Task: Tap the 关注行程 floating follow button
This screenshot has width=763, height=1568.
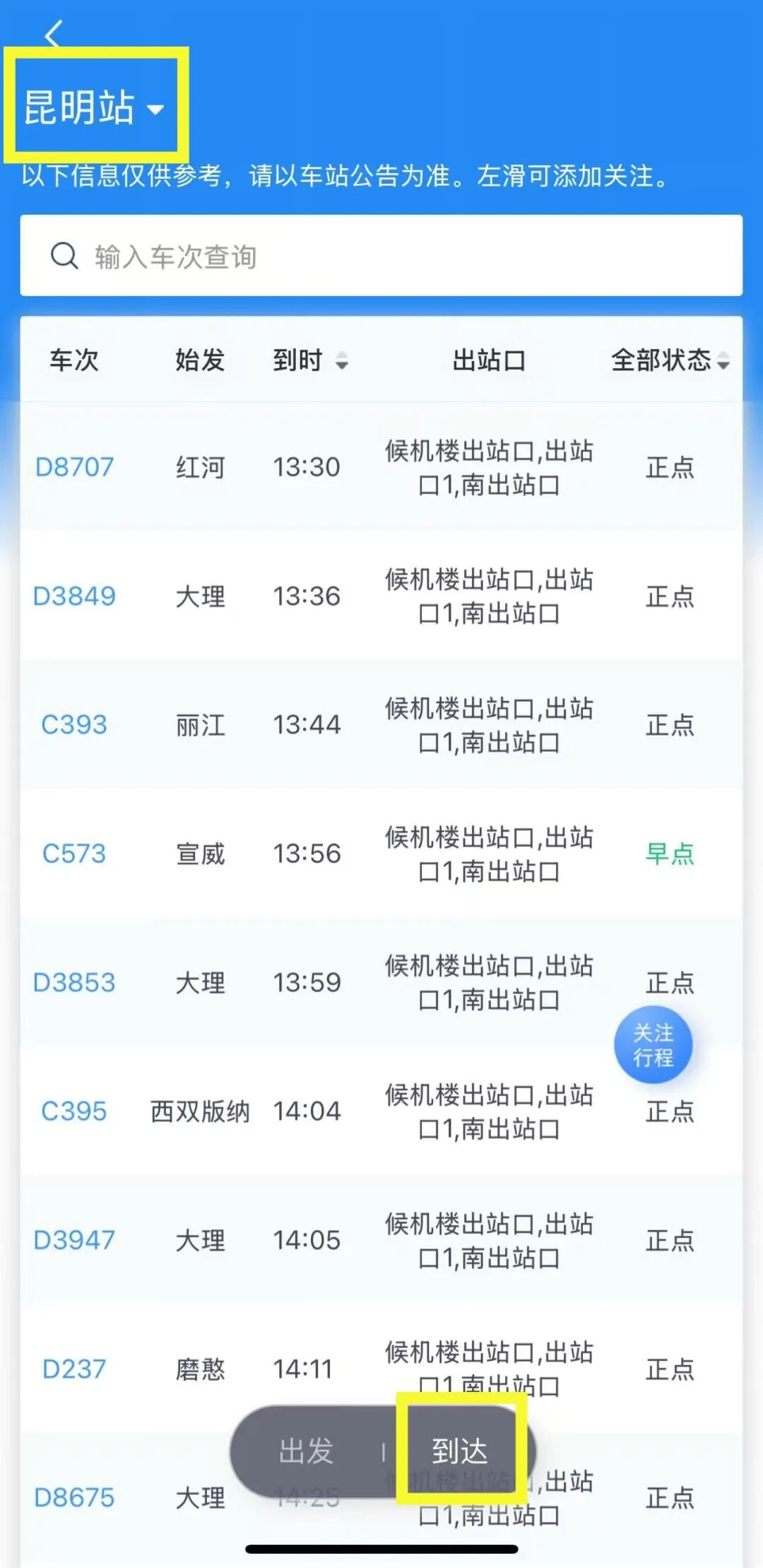Action: (653, 1043)
